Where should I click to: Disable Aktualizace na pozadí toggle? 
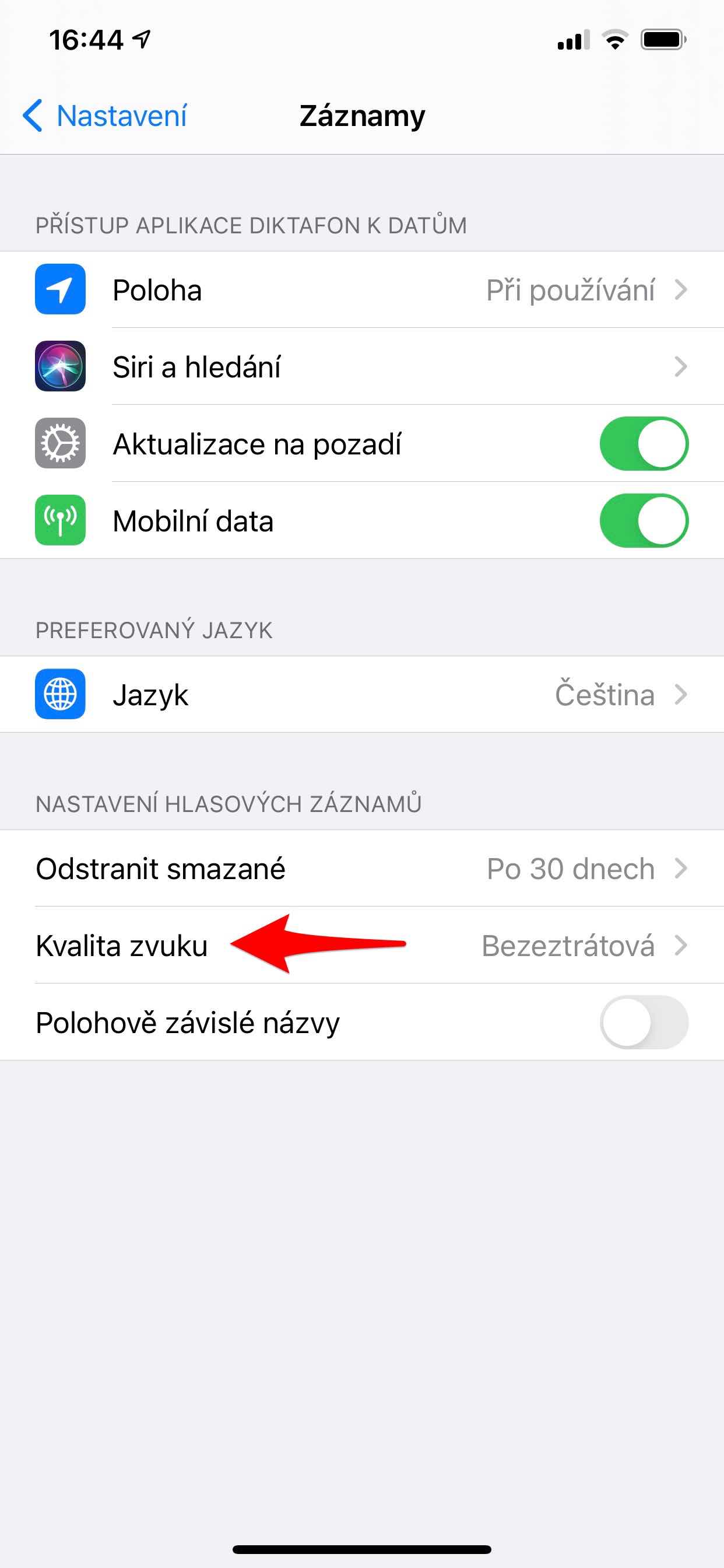643,444
